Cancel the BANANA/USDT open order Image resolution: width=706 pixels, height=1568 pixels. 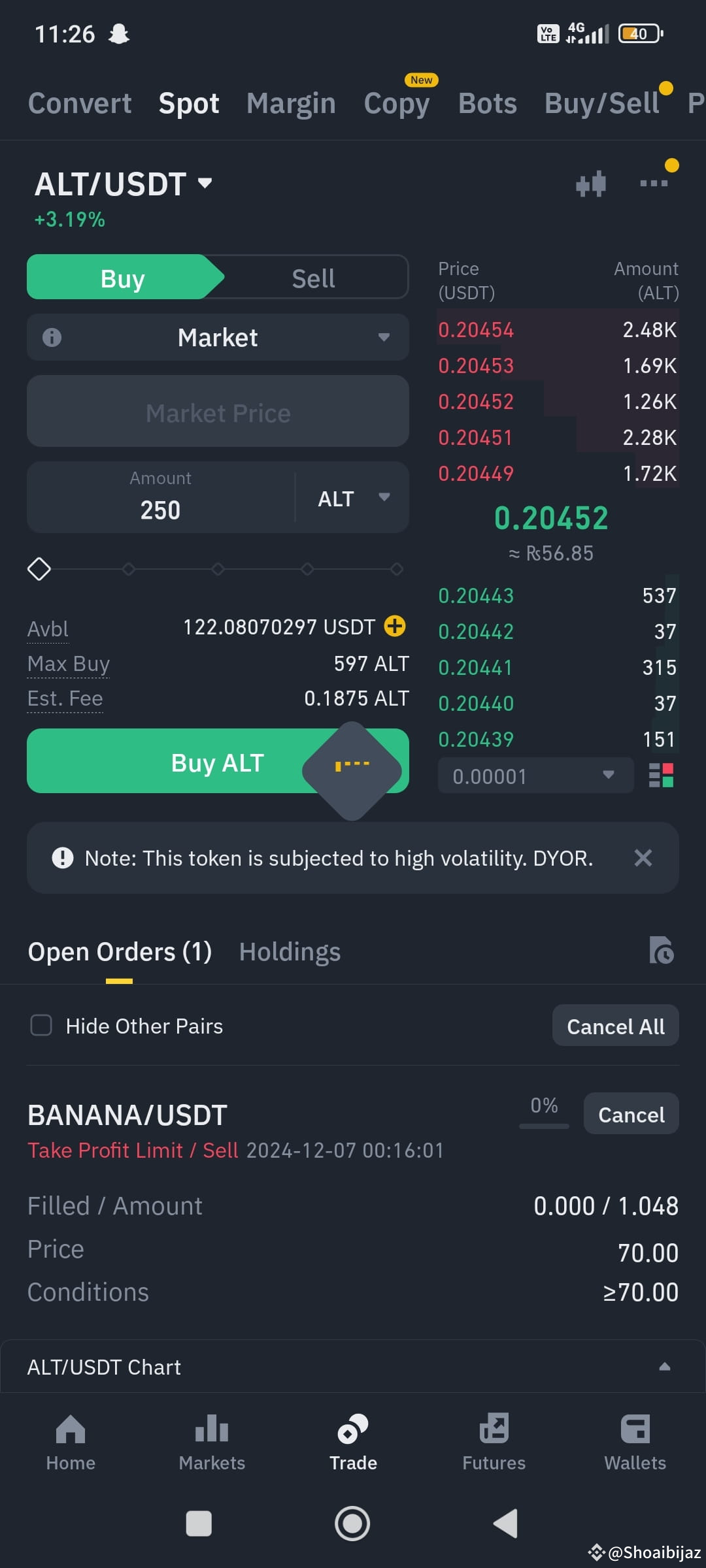click(630, 1114)
